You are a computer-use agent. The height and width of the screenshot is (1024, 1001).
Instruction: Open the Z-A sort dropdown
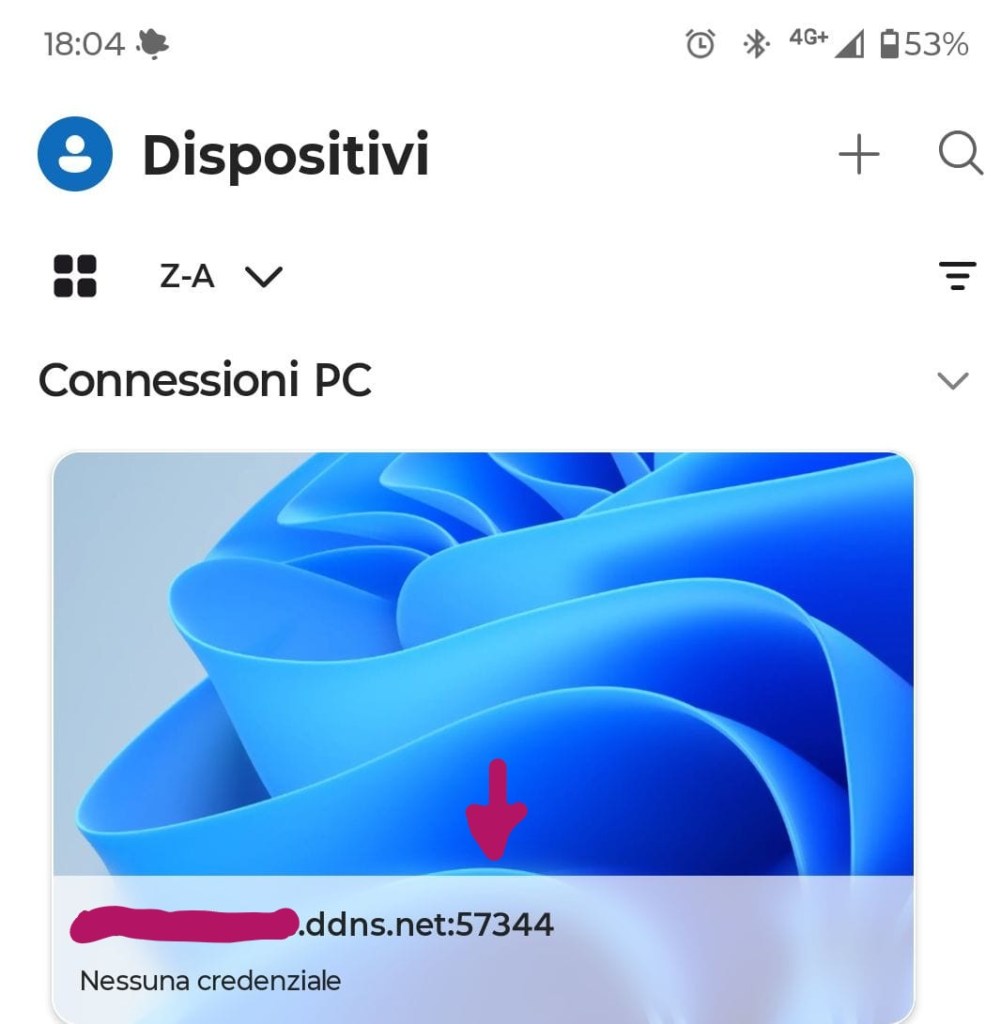220,276
